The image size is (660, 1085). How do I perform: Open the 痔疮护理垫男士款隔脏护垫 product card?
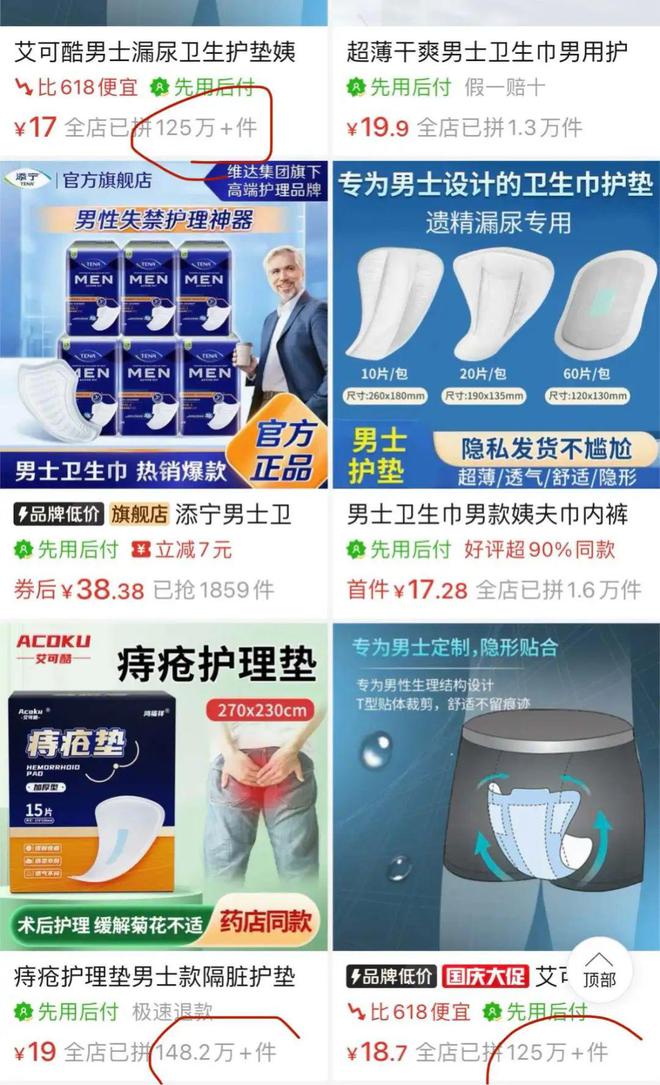click(165, 785)
